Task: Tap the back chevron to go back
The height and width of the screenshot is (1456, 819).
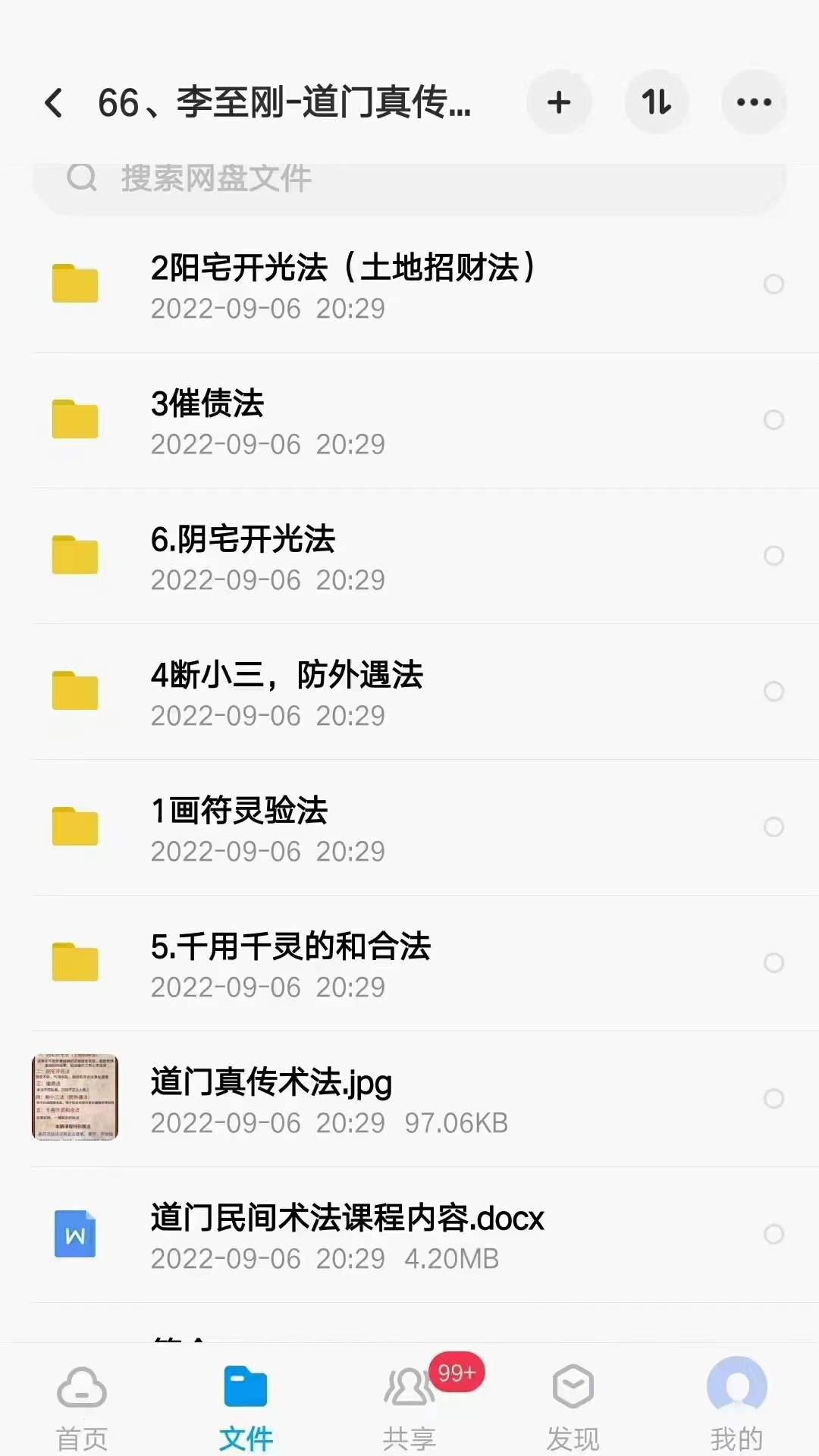Action: click(53, 102)
